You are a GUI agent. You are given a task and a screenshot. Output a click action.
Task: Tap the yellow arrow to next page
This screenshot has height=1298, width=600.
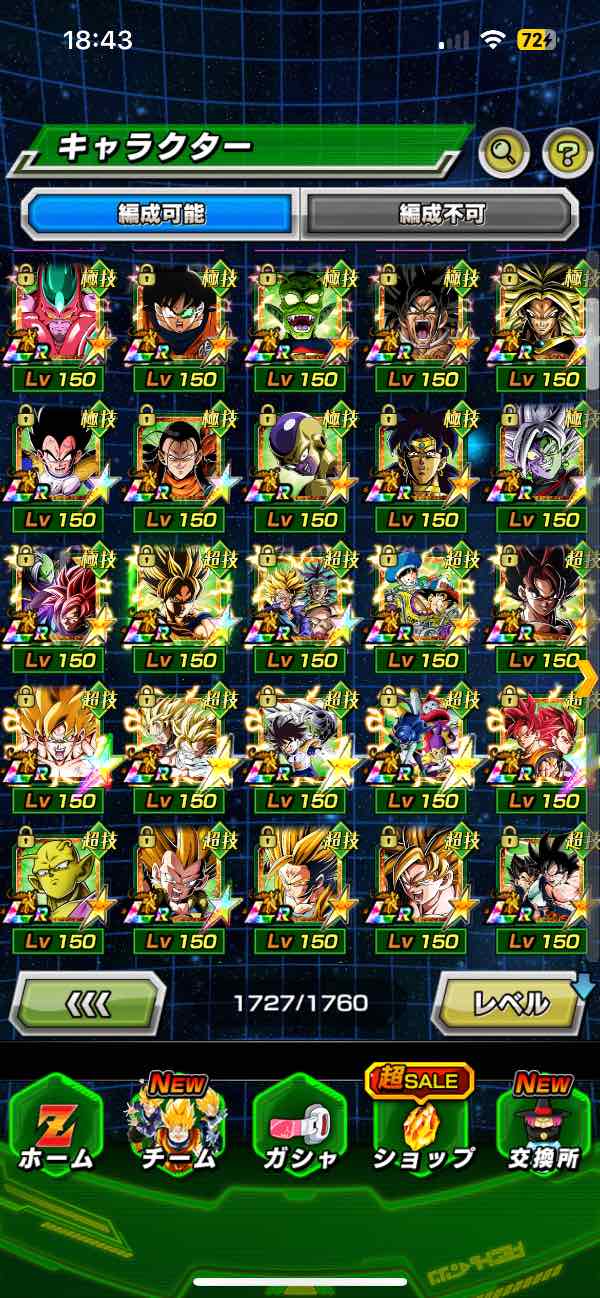(x=587, y=678)
